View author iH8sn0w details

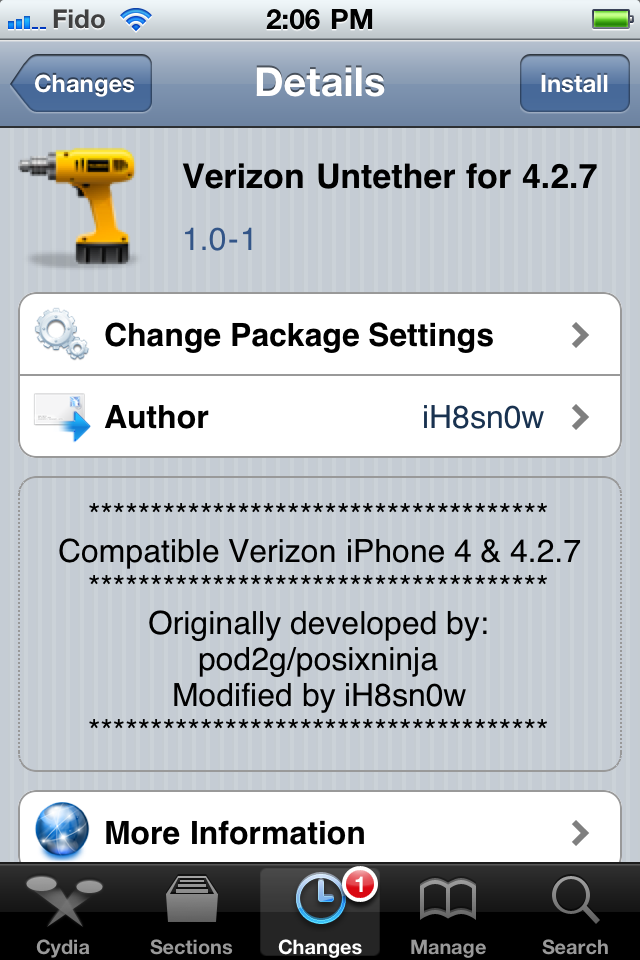[x=320, y=417]
